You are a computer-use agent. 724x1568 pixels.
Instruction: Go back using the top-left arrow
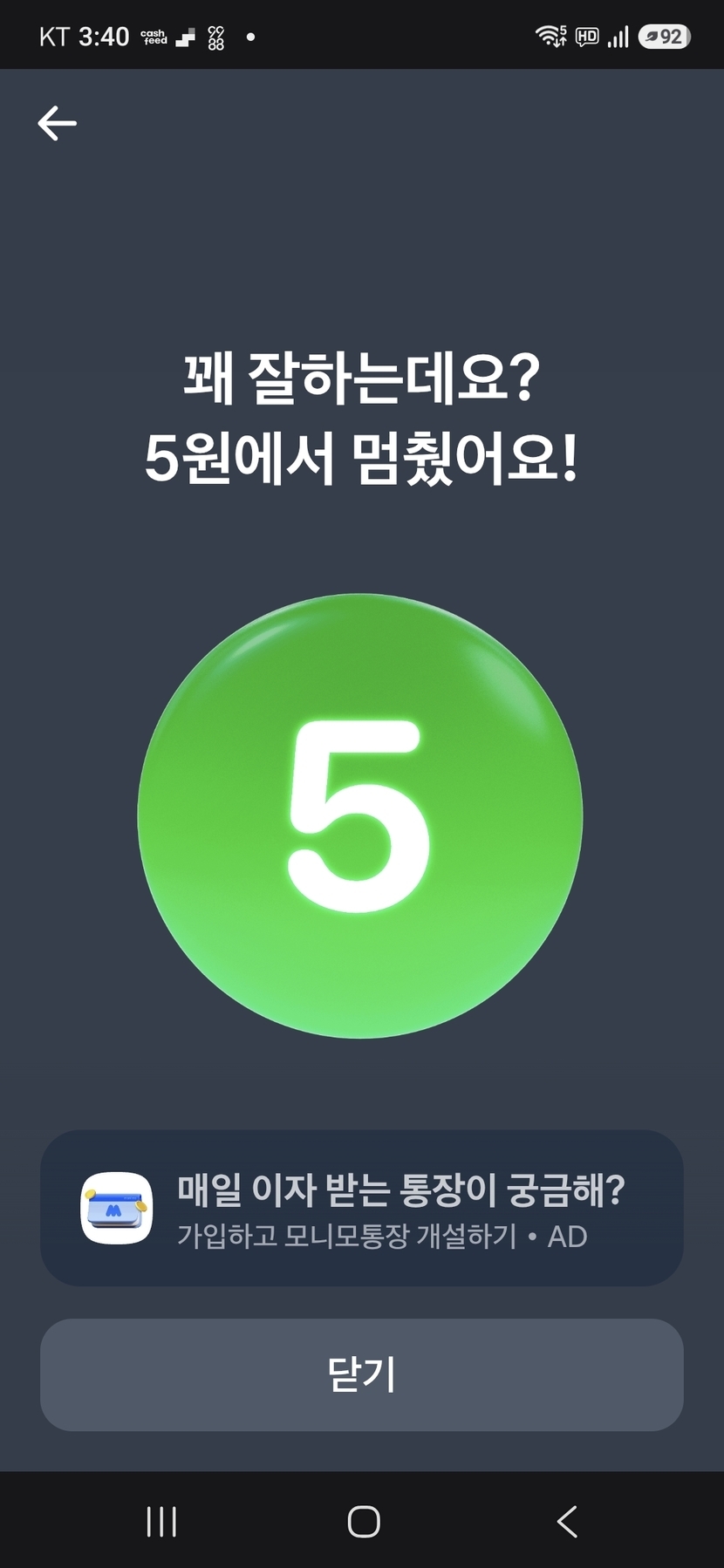pos(57,123)
